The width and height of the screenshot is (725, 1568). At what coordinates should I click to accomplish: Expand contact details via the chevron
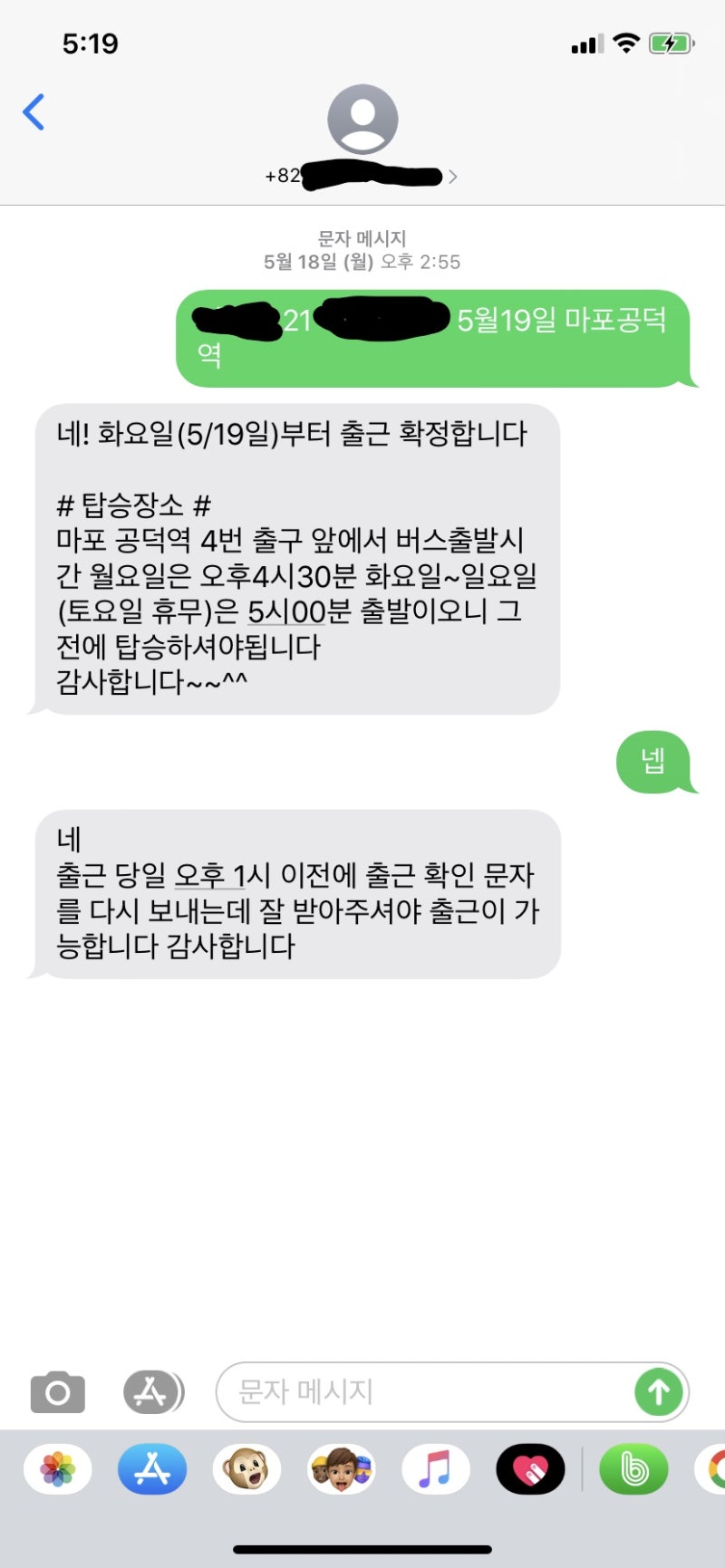click(x=453, y=178)
